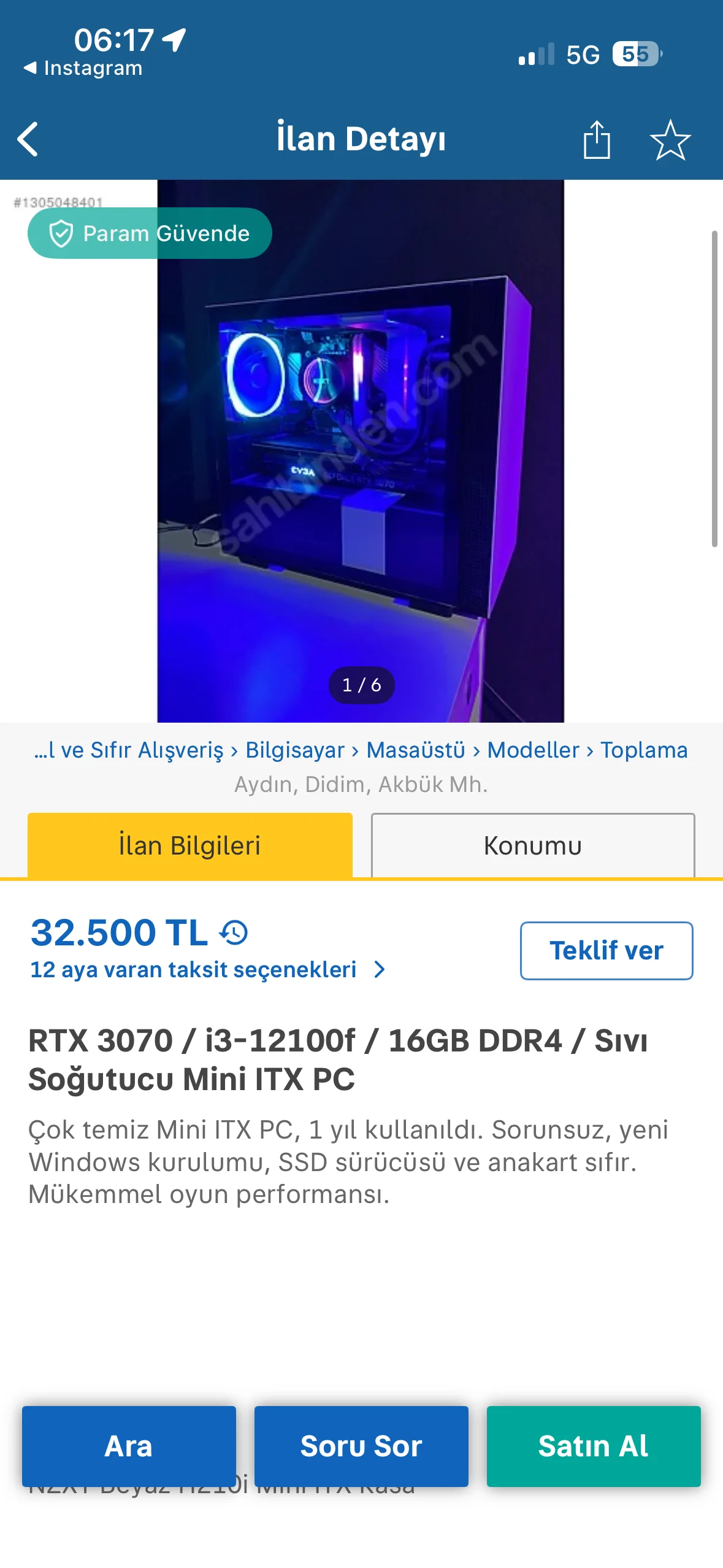Share this listing

pyautogui.click(x=596, y=139)
